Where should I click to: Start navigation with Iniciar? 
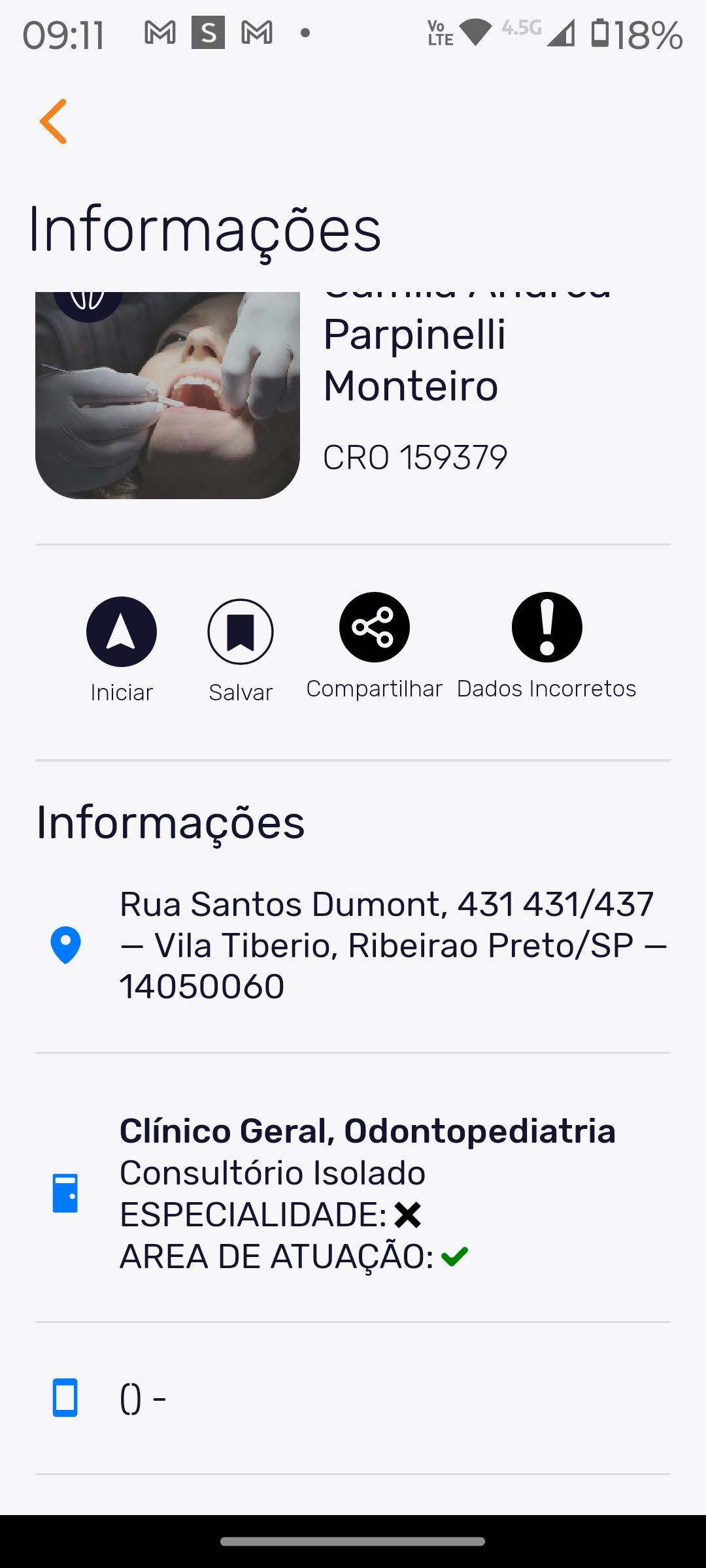click(122, 632)
